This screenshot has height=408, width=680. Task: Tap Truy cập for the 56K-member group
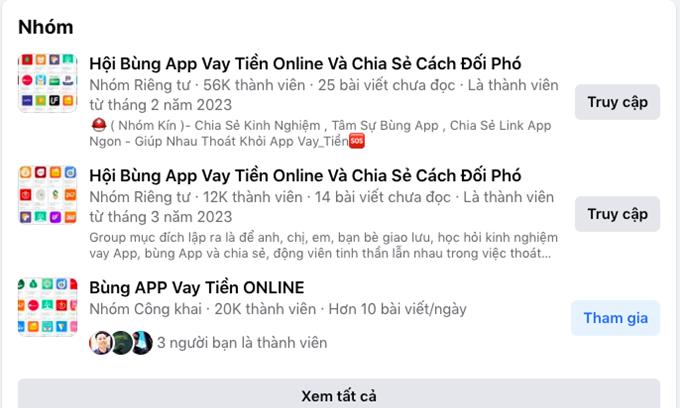(x=616, y=102)
